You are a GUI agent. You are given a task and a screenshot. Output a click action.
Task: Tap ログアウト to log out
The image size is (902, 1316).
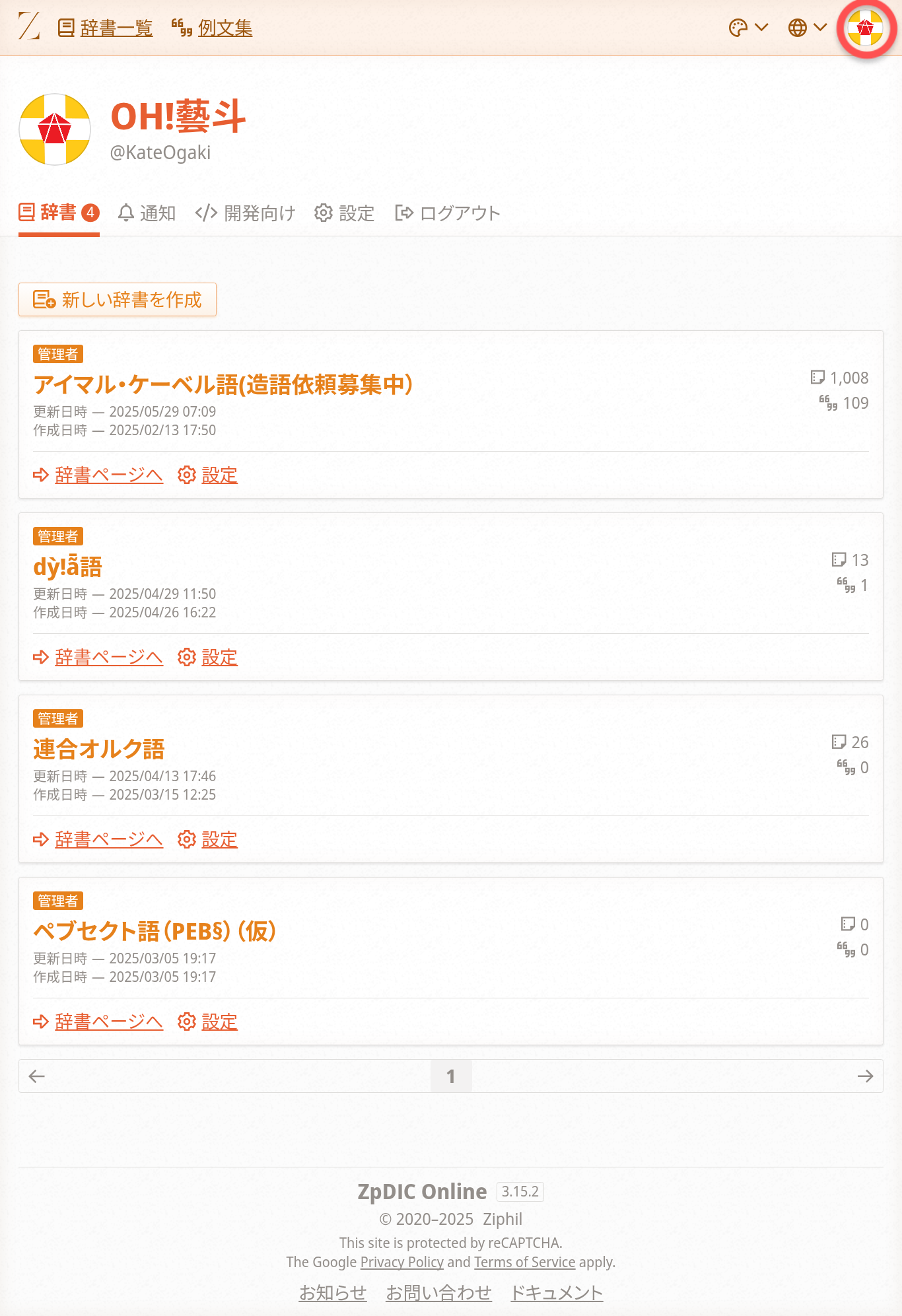click(x=448, y=213)
